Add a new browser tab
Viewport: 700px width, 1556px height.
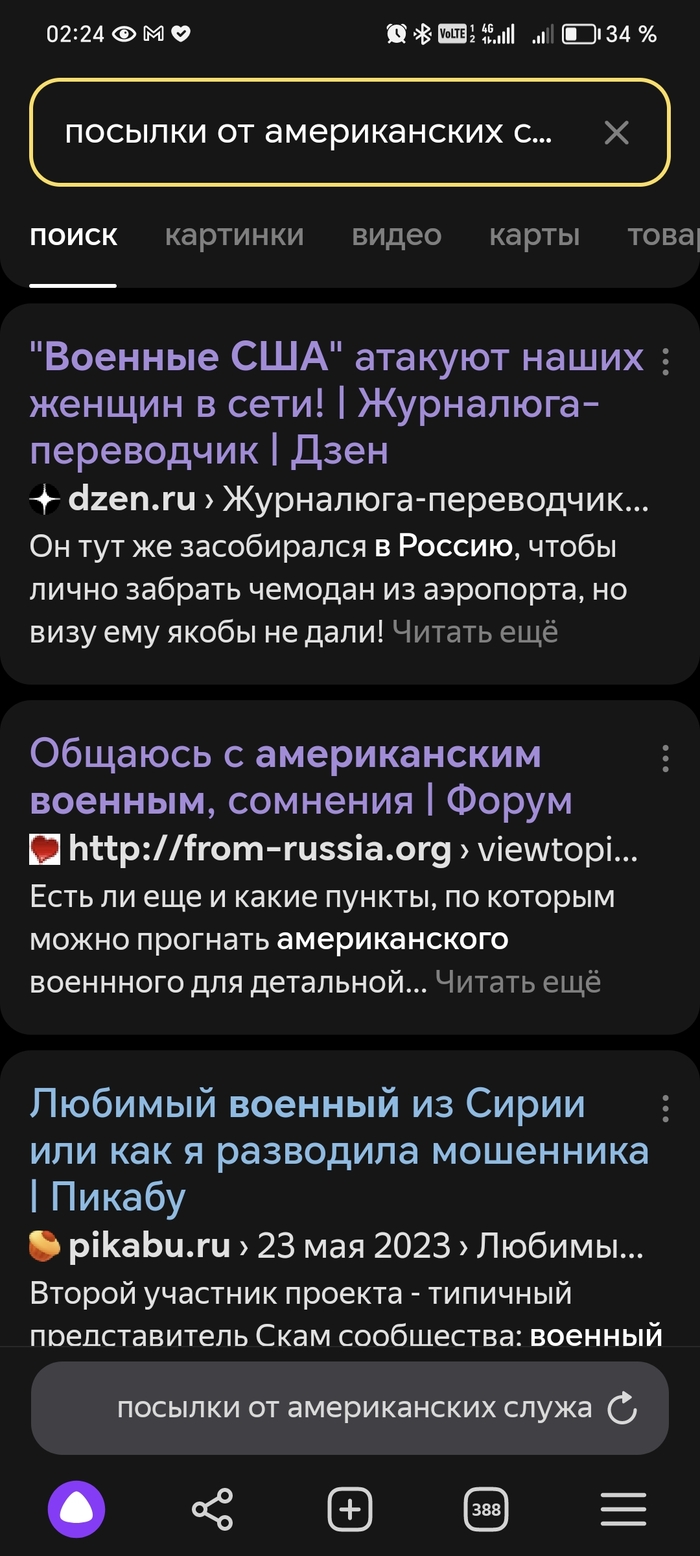click(x=349, y=1509)
